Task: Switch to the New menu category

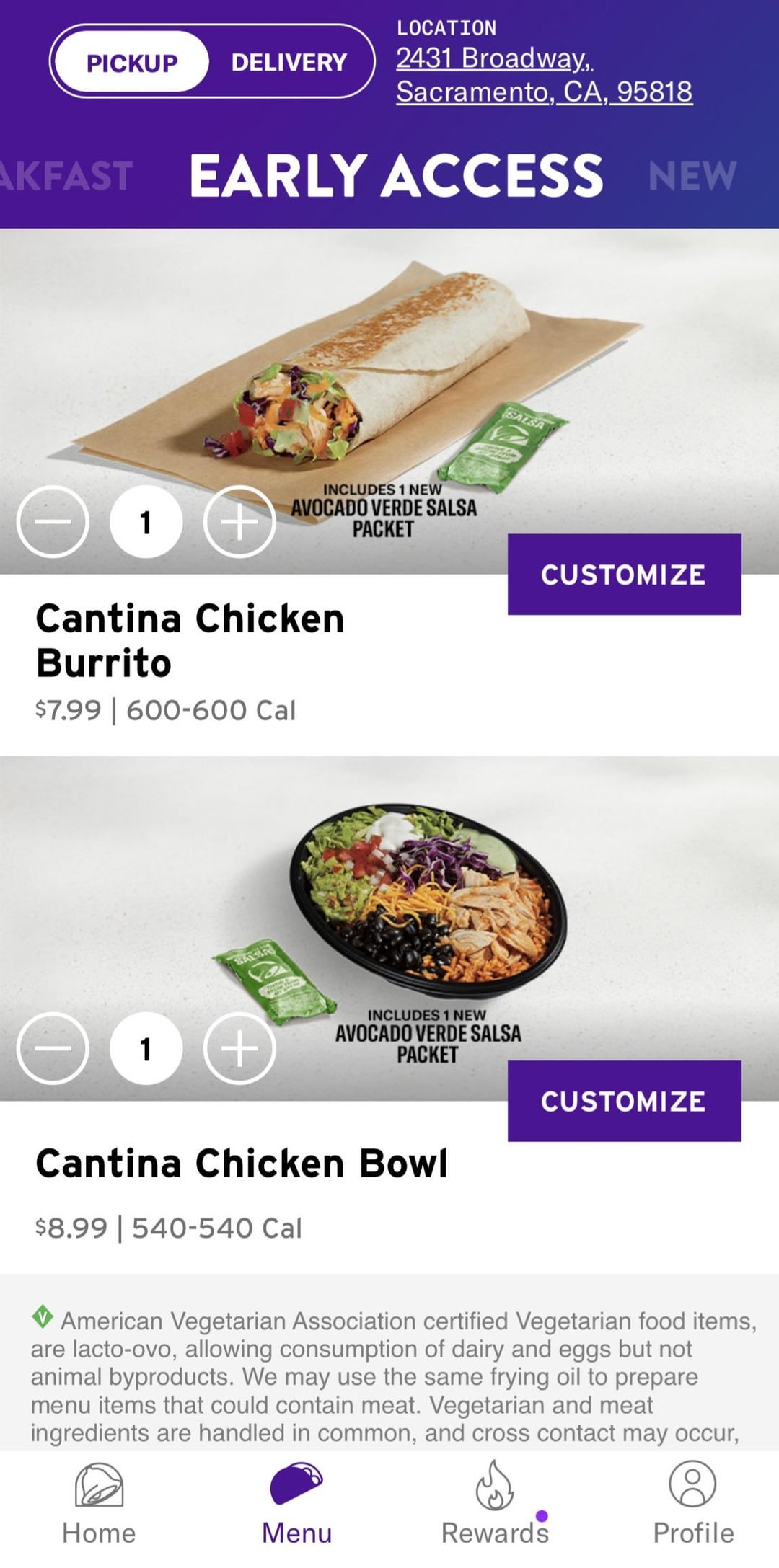Action: click(x=692, y=176)
